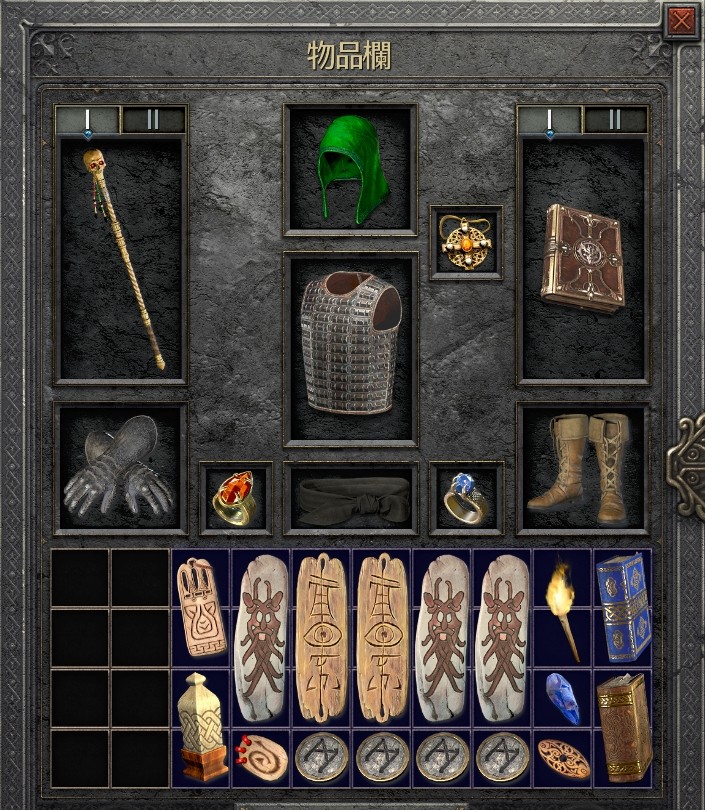705x810 pixels.
Task: Select the gold amulet
Action: [465, 243]
